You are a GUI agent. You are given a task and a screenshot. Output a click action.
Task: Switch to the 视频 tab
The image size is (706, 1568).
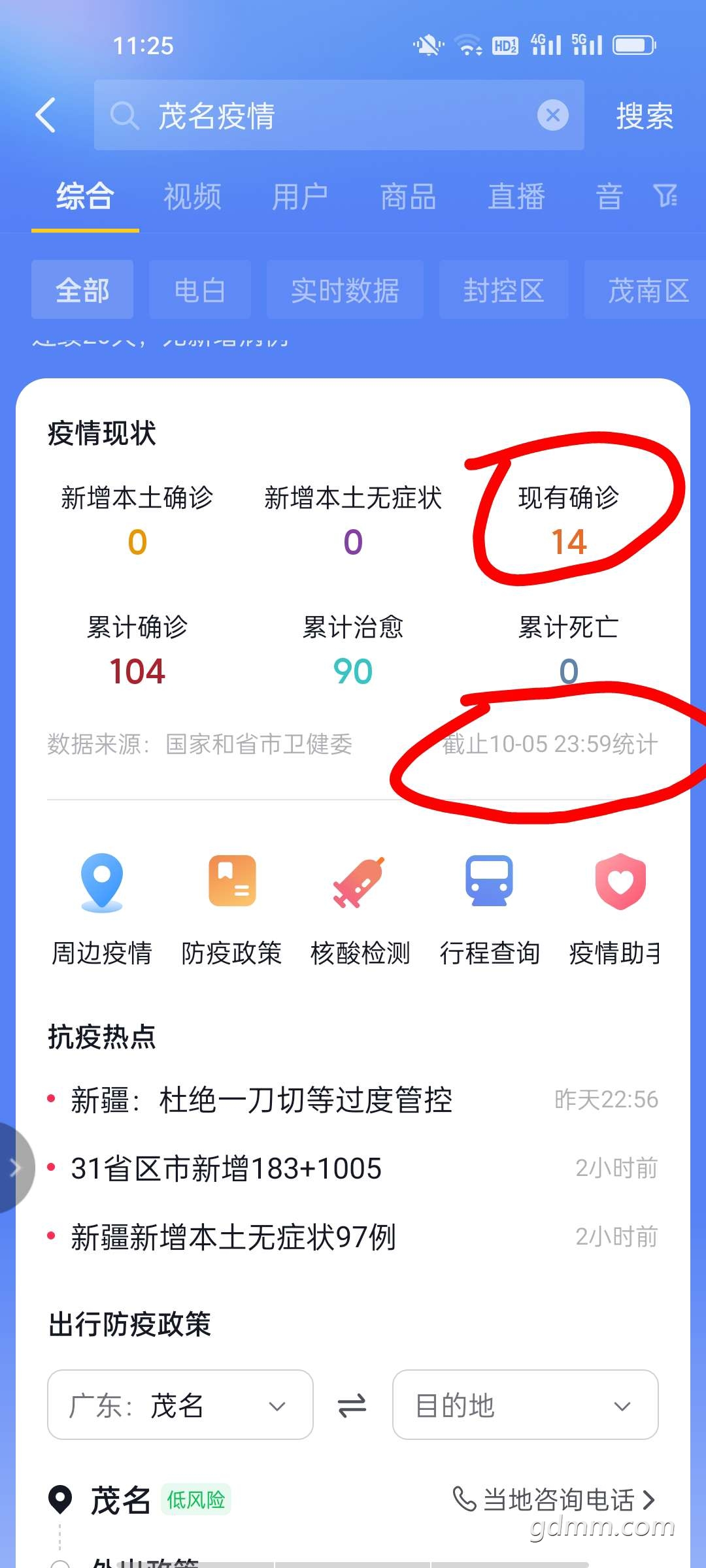tap(192, 197)
